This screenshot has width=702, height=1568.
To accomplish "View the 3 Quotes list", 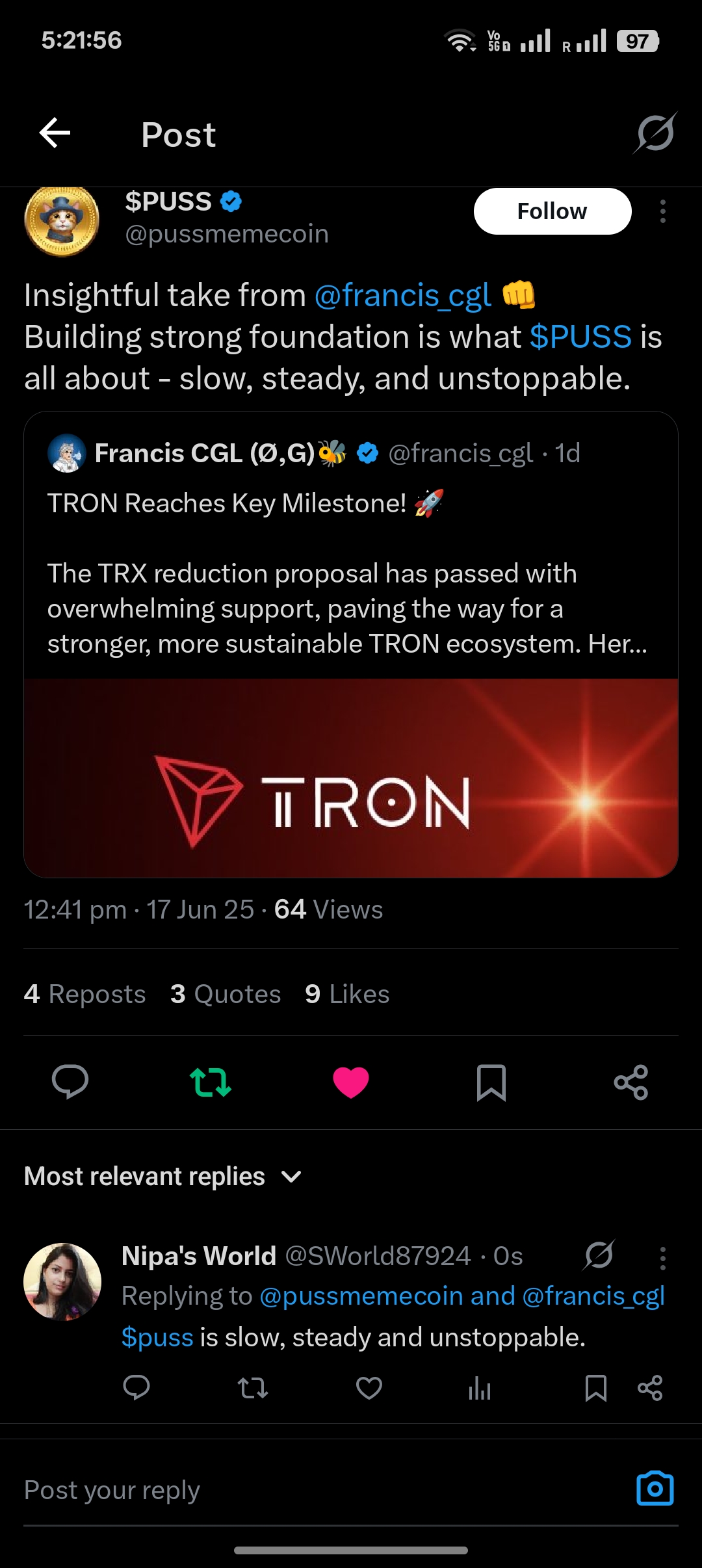I will coord(226,994).
